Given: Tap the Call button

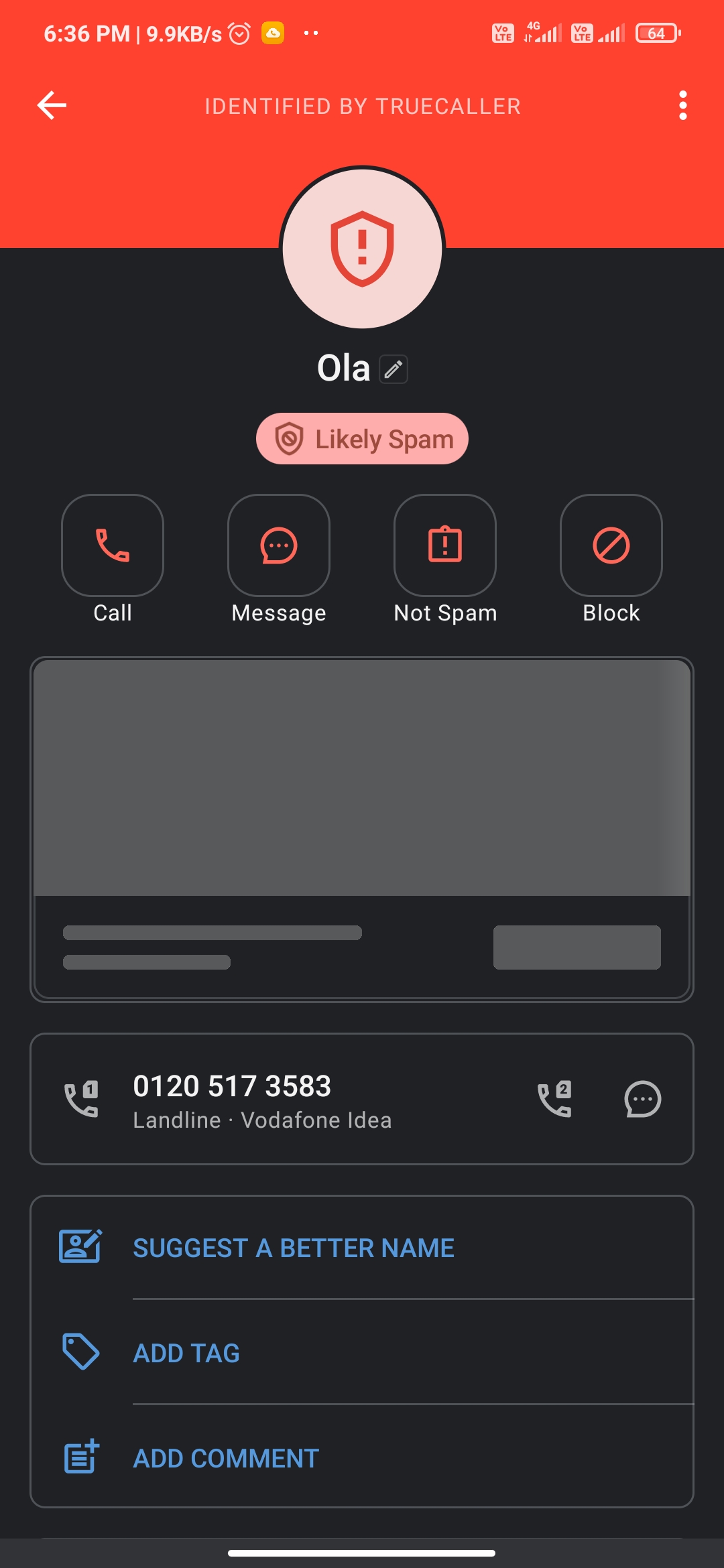Looking at the screenshot, I should point(113,545).
